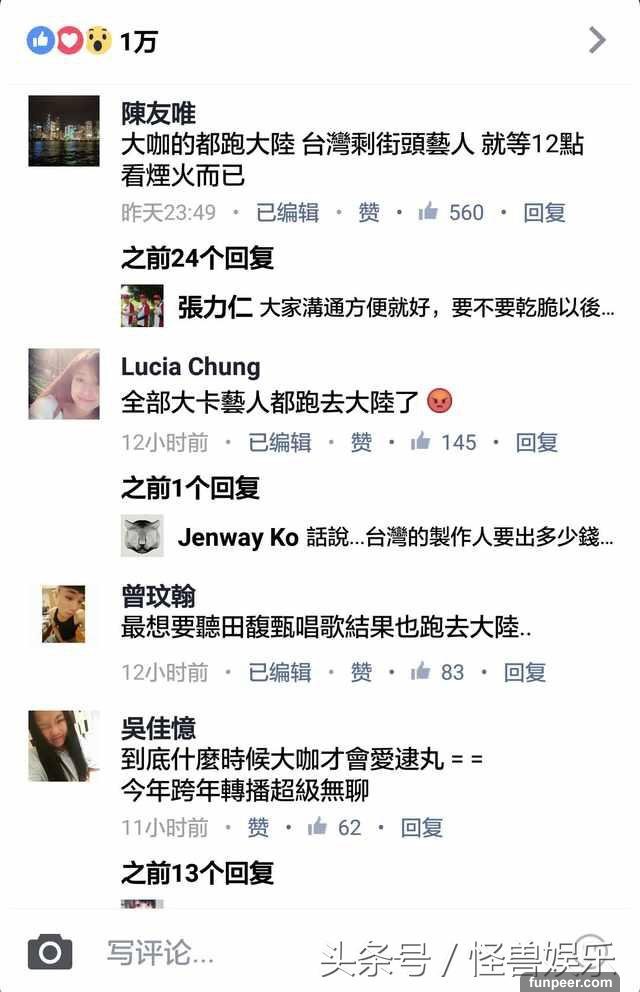Screen dimensions: 640x992
Task: Like 吳佳憶's comment
Action: coord(258,827)
